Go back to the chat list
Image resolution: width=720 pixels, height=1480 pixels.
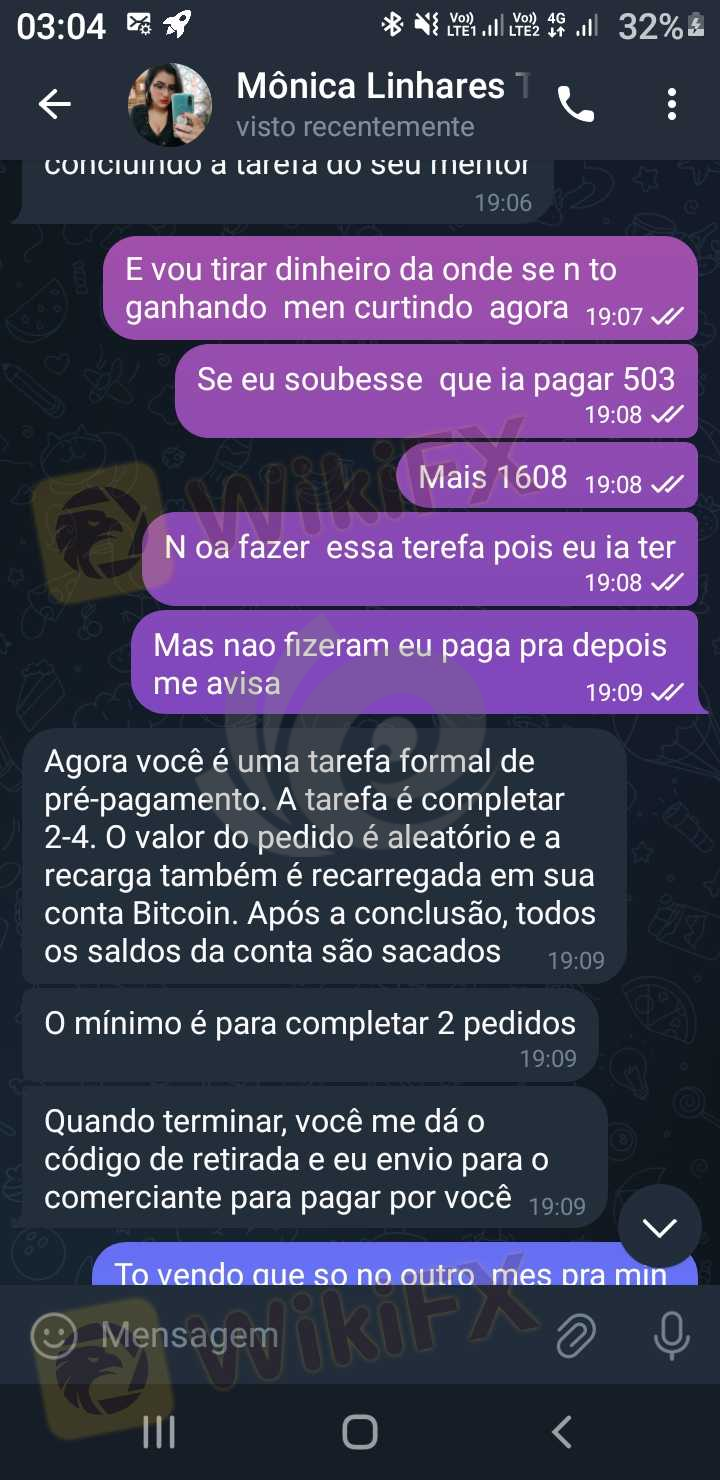pyautogui.click(x=54, y=104)
